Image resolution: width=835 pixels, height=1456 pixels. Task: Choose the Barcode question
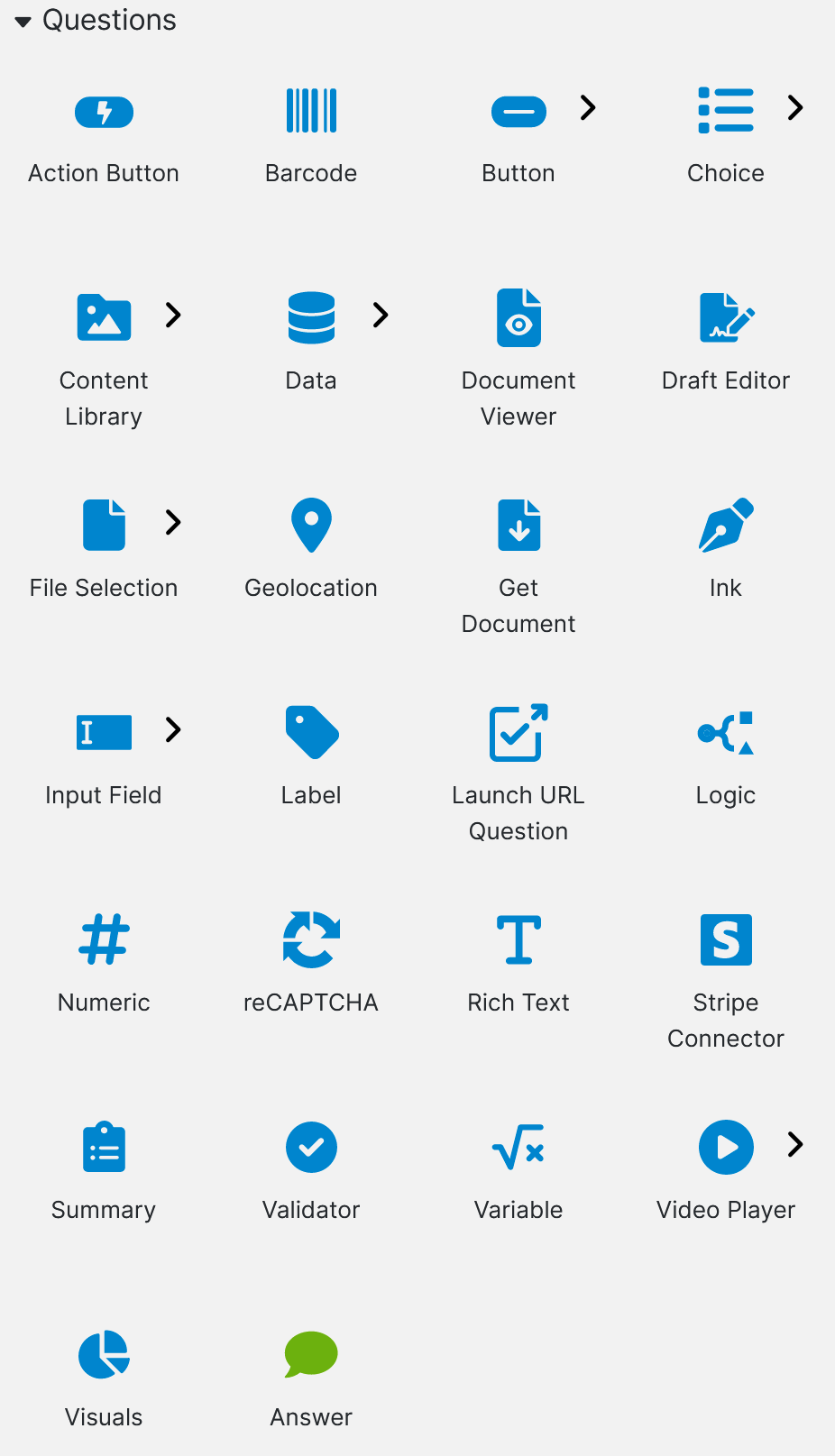pos(311,135)
